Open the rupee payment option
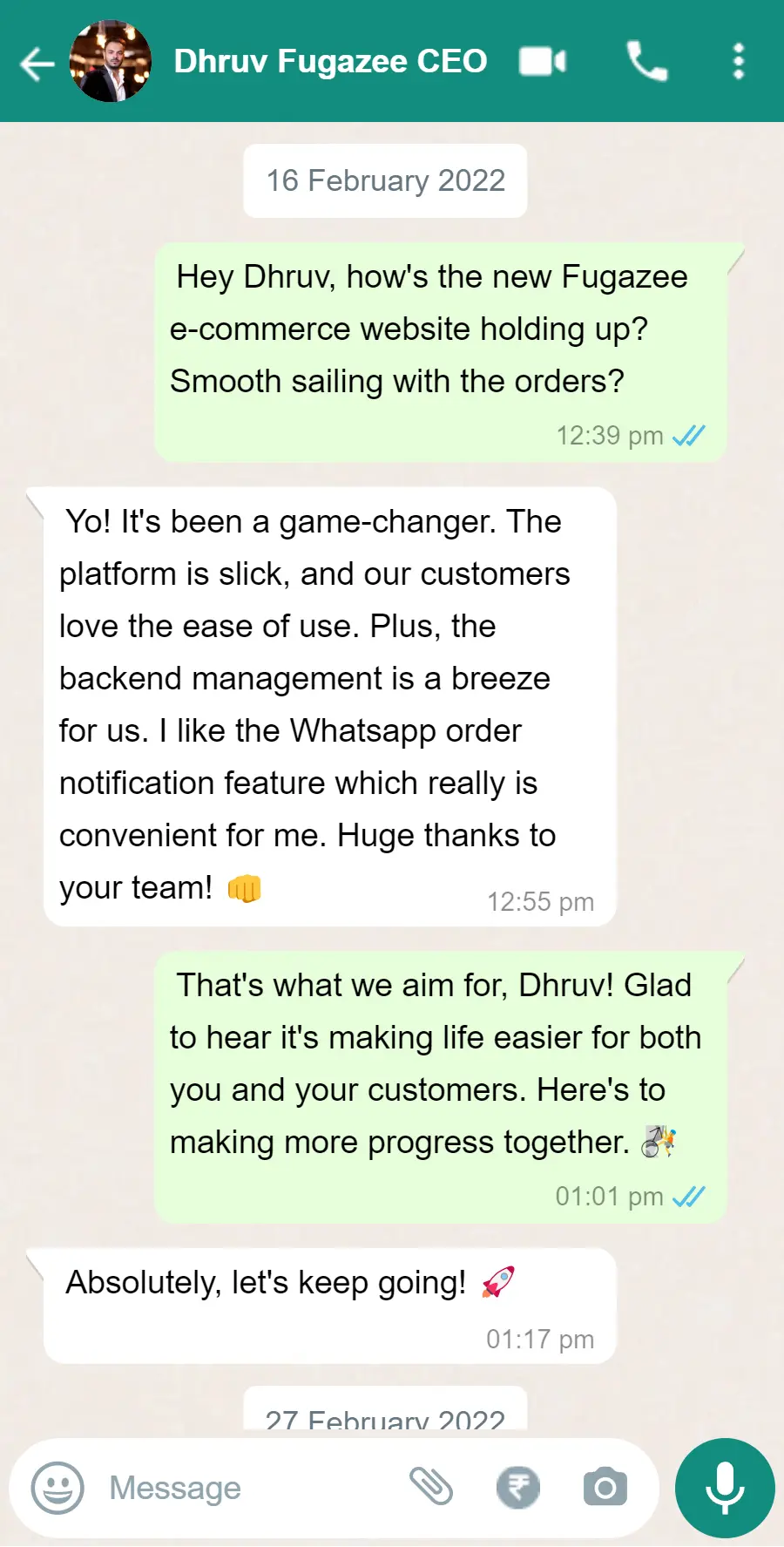The width and height of the screenshot is (784, 1547). (518, 1487)
